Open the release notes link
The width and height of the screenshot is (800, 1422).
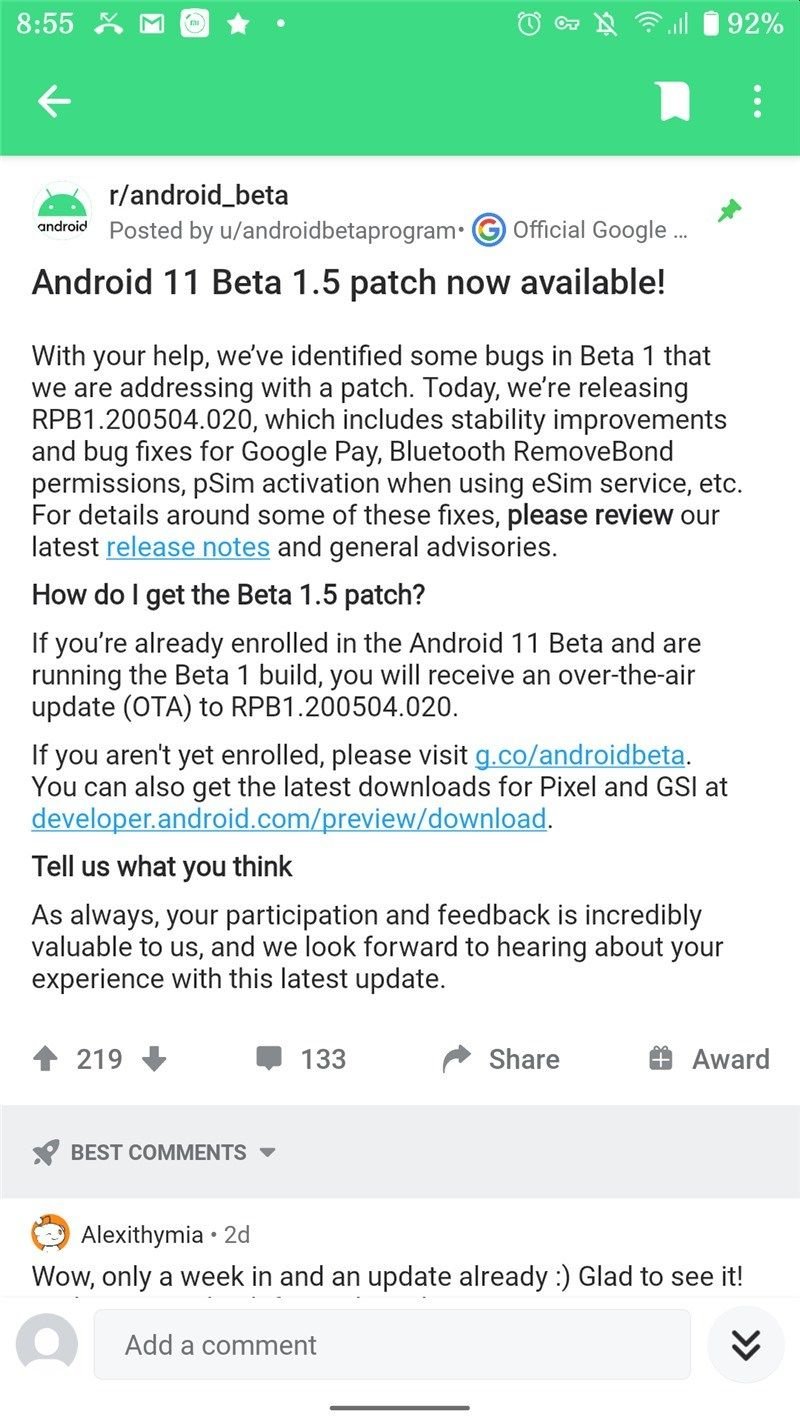(188, 548)
